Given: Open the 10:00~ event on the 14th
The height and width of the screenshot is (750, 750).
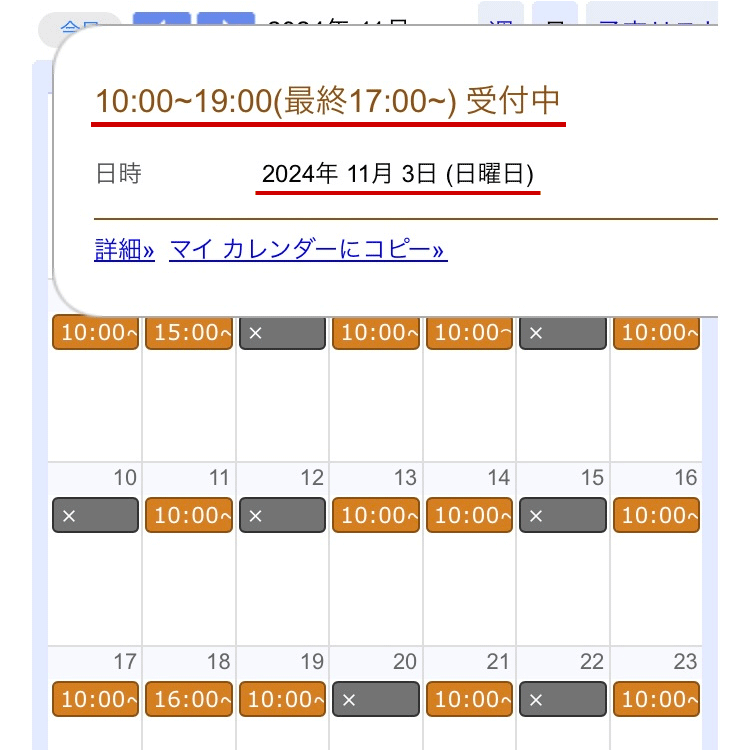Looking at the screenshot, I should coord(469,516).
